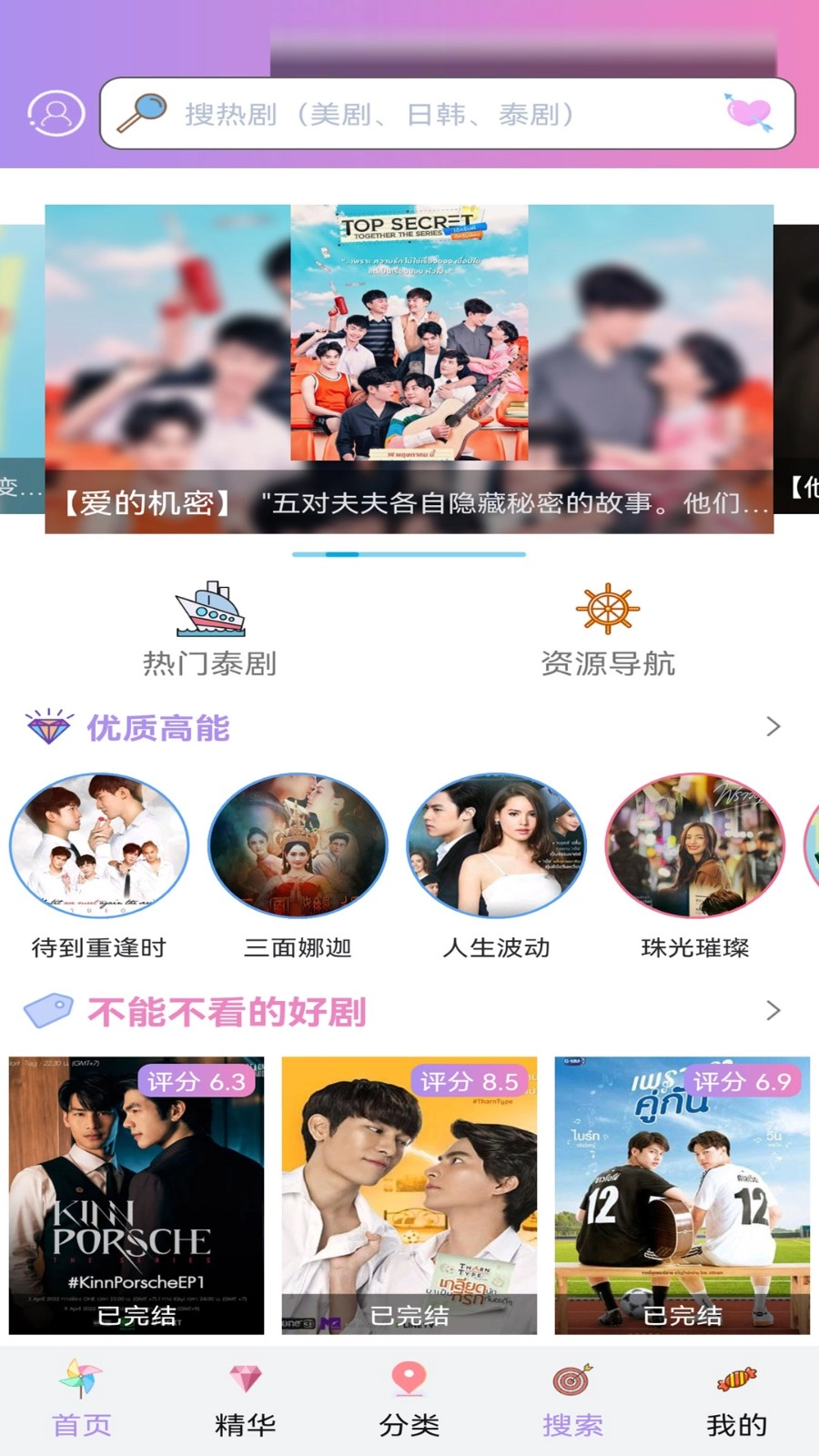819x1456 pixels.
Task: Open the drama 待到重逢时
Action: pos(98,846)
